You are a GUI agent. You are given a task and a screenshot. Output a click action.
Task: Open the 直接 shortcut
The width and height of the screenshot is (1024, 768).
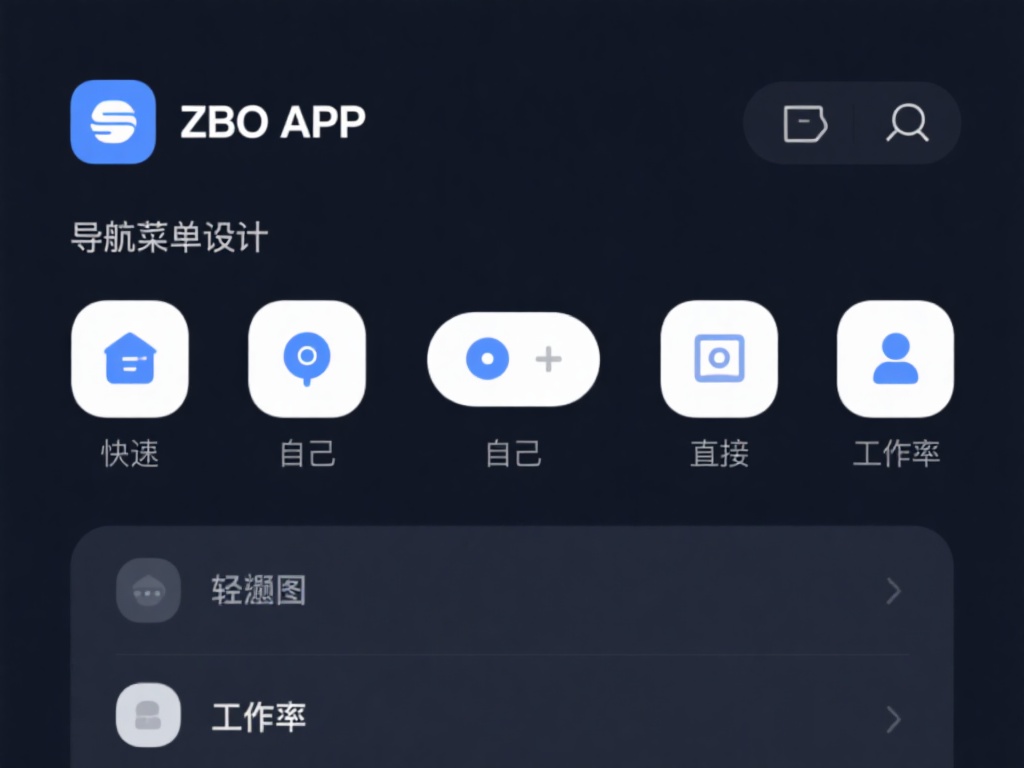719,359
